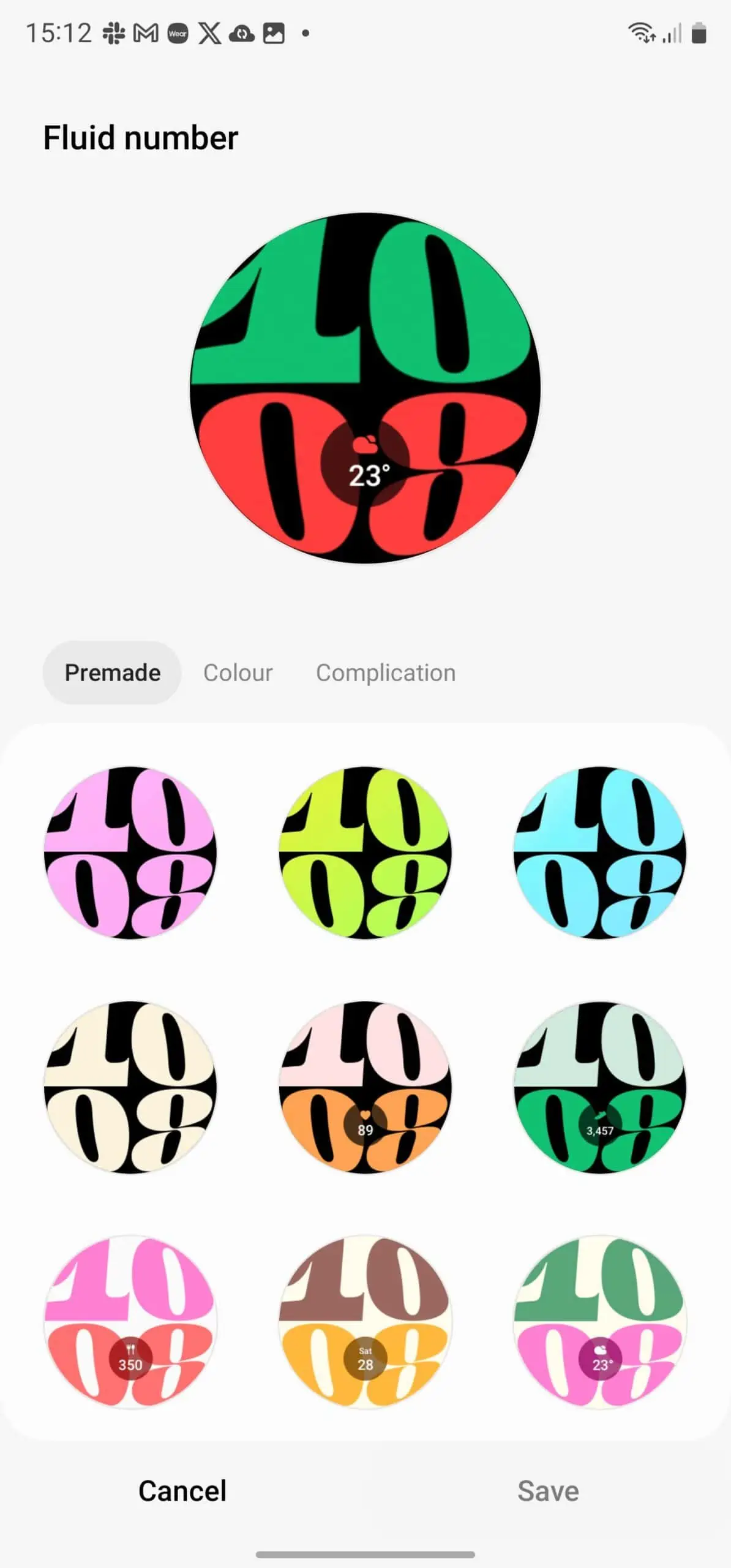Switch to the Colour tab
The width and height of the screenshot is (731, 1568).
(238, 673)
